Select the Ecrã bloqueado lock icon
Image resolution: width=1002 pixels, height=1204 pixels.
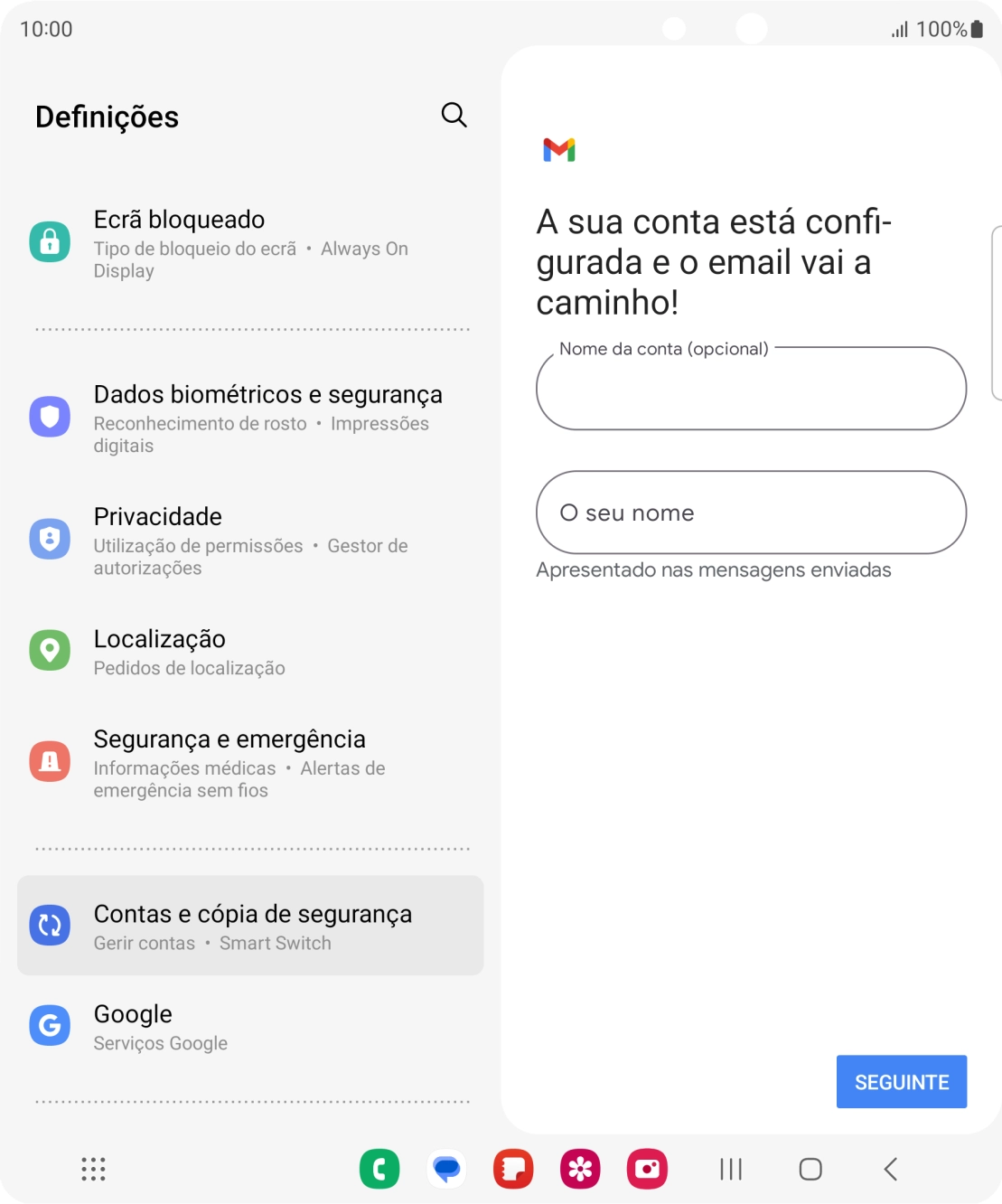51,242
